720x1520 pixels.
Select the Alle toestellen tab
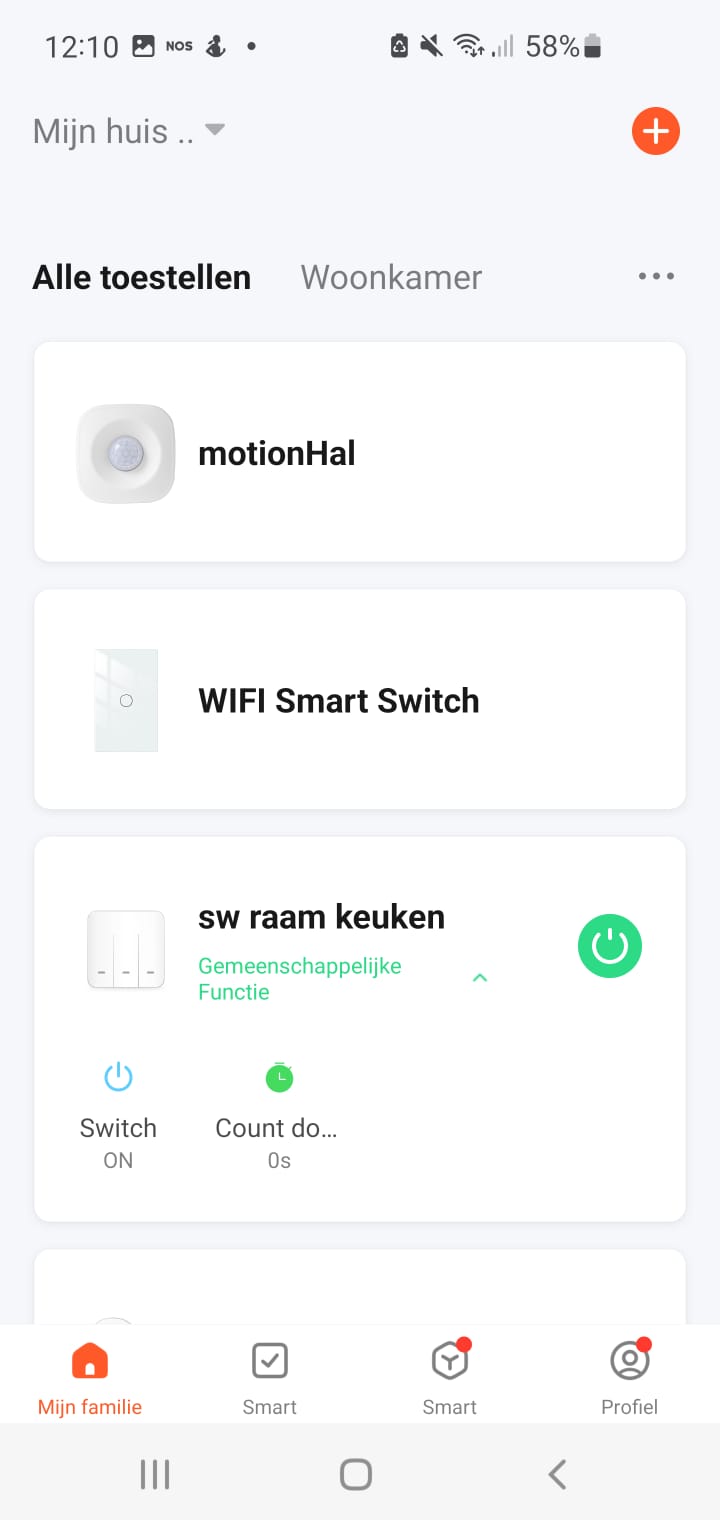(x=142, y=277)
